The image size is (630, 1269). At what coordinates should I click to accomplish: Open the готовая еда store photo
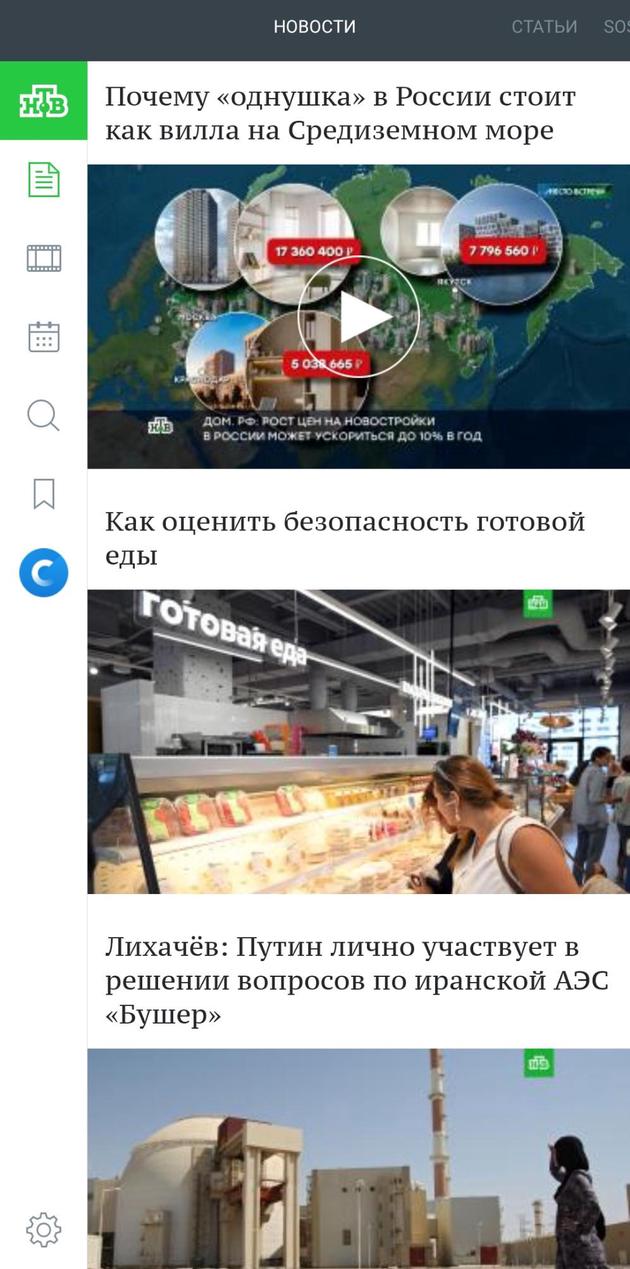click(x=358, y=741)
